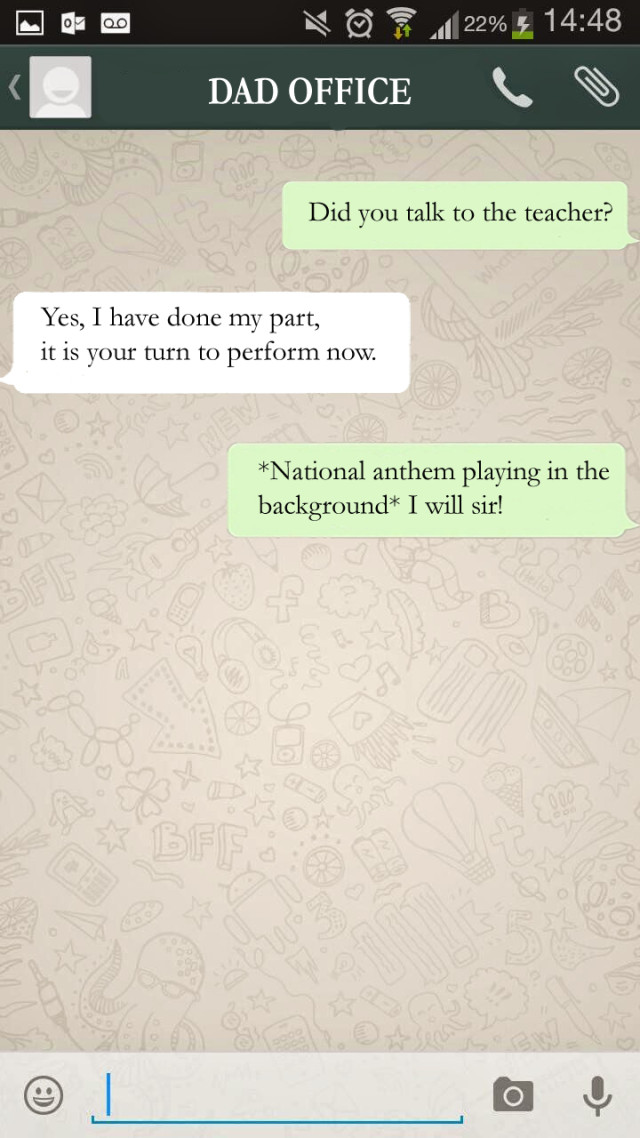Open DAD OFFICE contact info
640x1138 pixels.
[x=309, y=91]
